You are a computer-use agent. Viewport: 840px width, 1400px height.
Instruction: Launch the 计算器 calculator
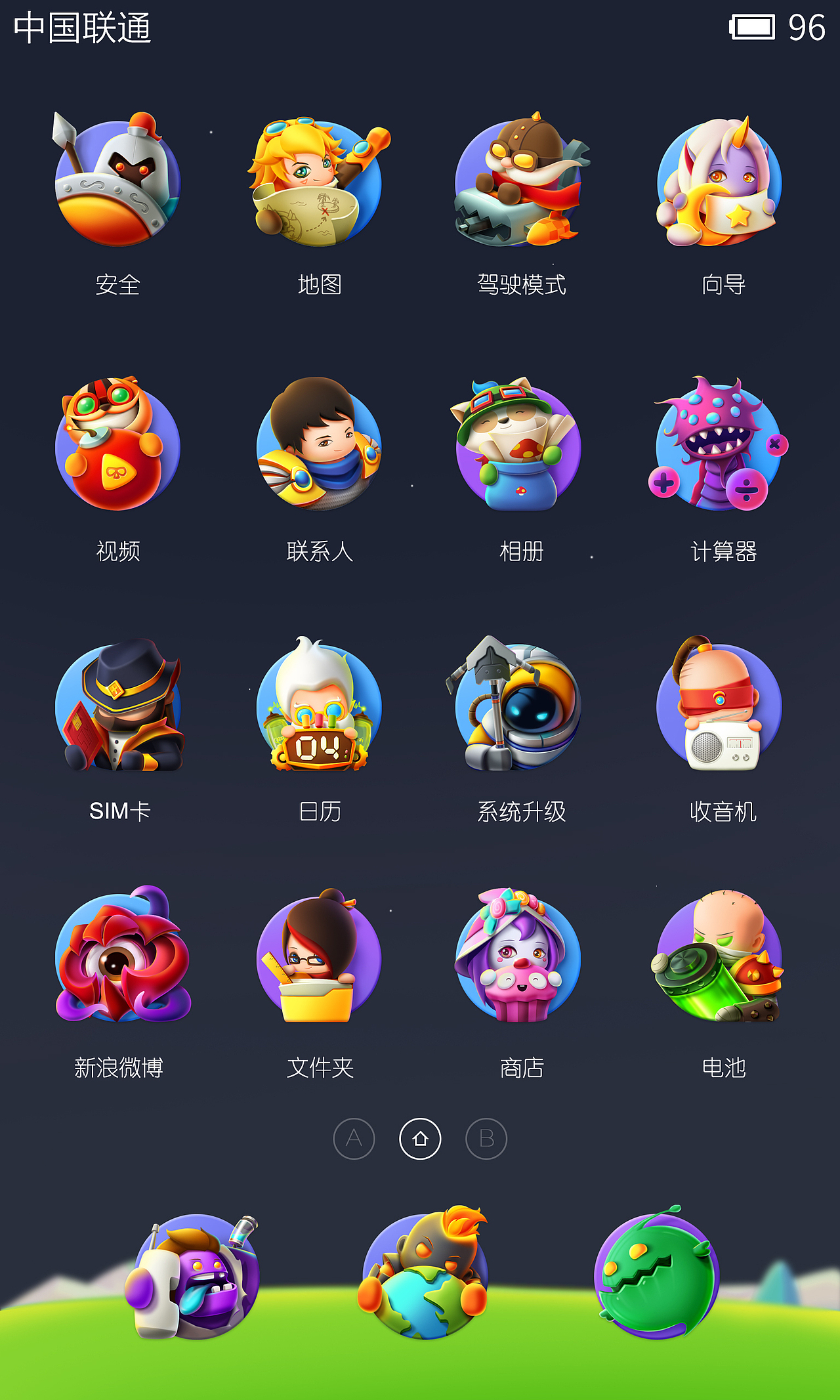721,448
